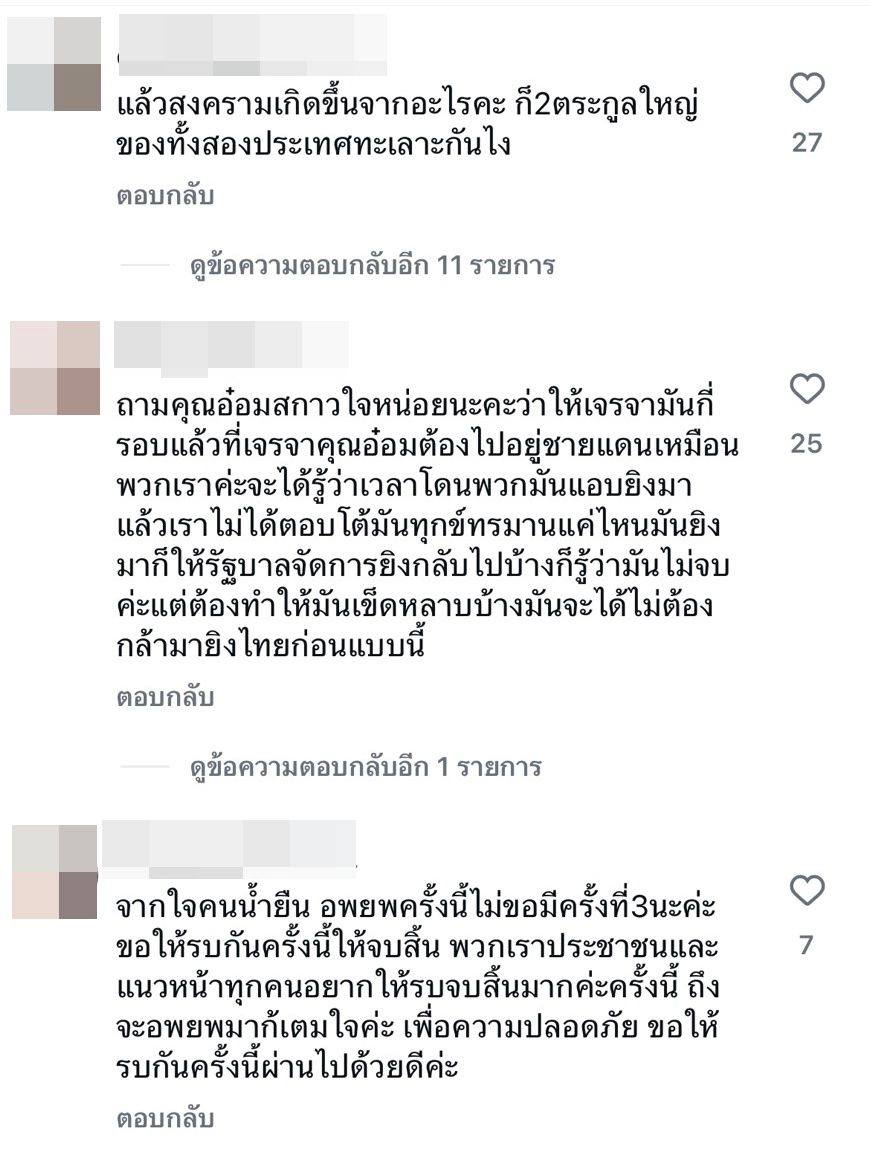Screen dimensions: 870x1162
Task: Open profile picture of the 25-like commenter
Action: tap(55, 367)
